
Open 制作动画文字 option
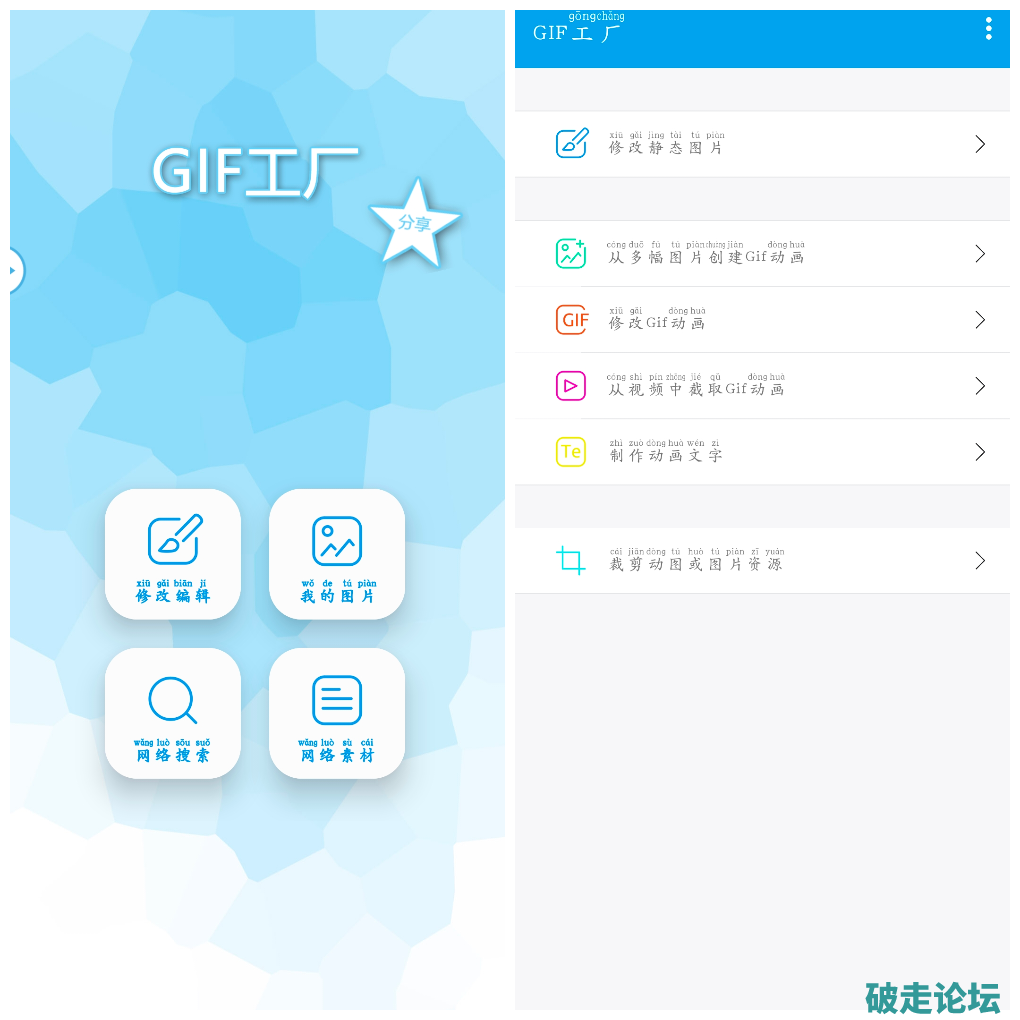(762, 452)
